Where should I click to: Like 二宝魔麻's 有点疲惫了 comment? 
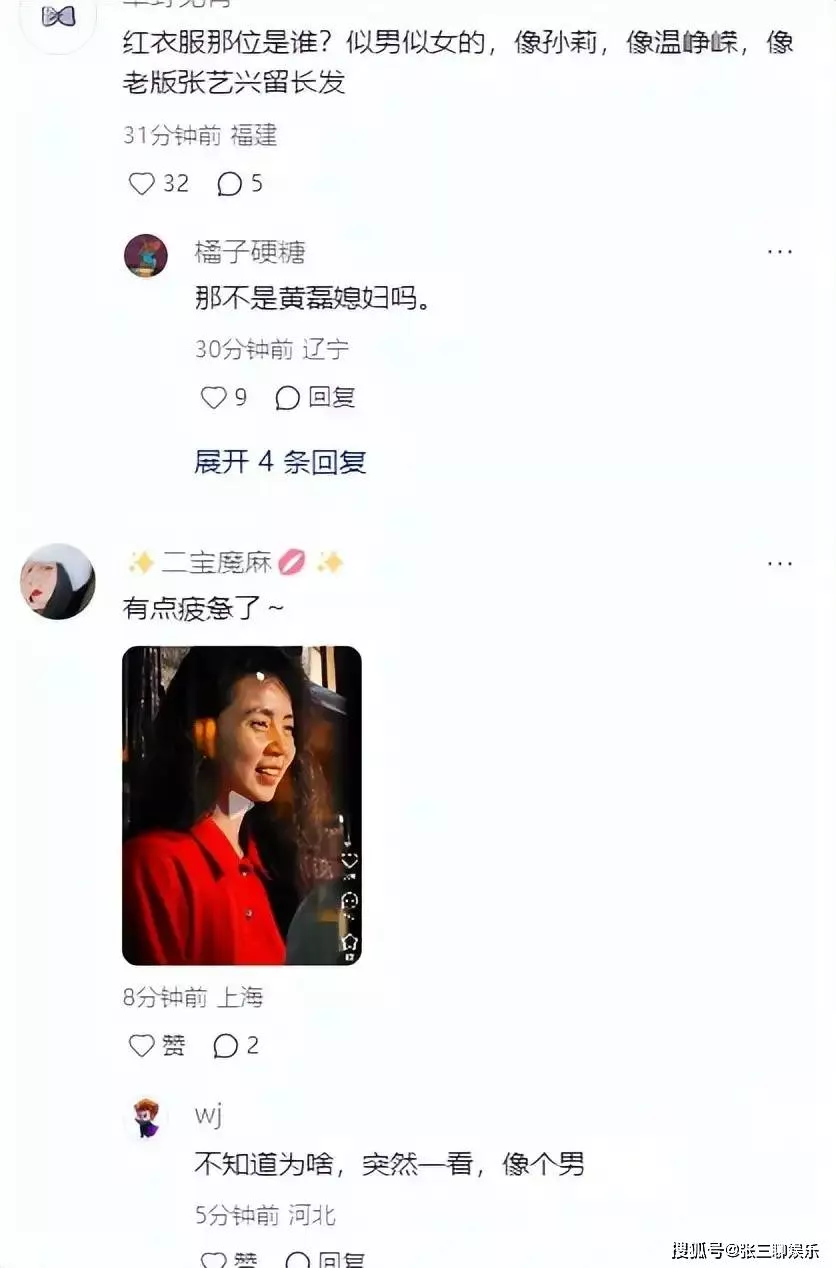(143, 1046)
